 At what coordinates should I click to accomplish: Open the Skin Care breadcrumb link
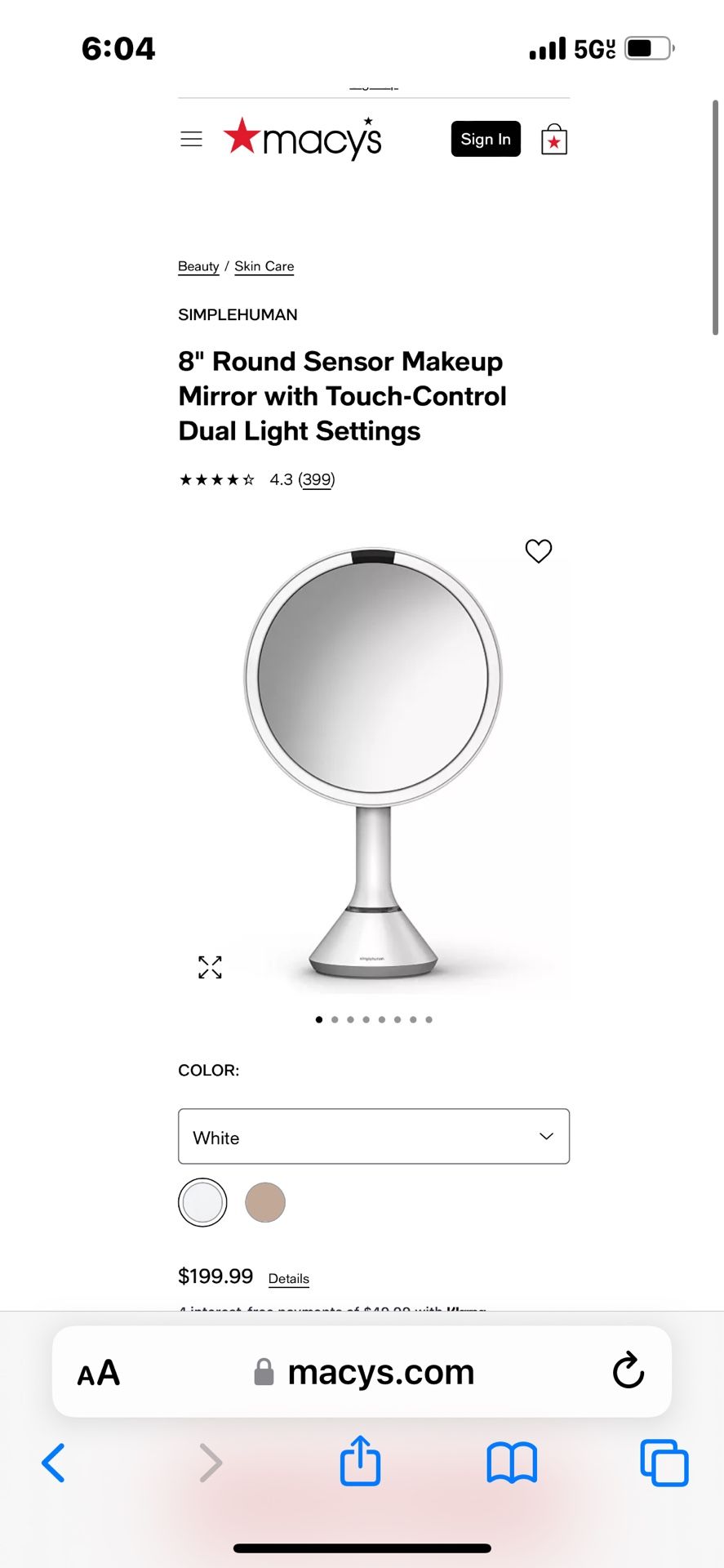264,266
